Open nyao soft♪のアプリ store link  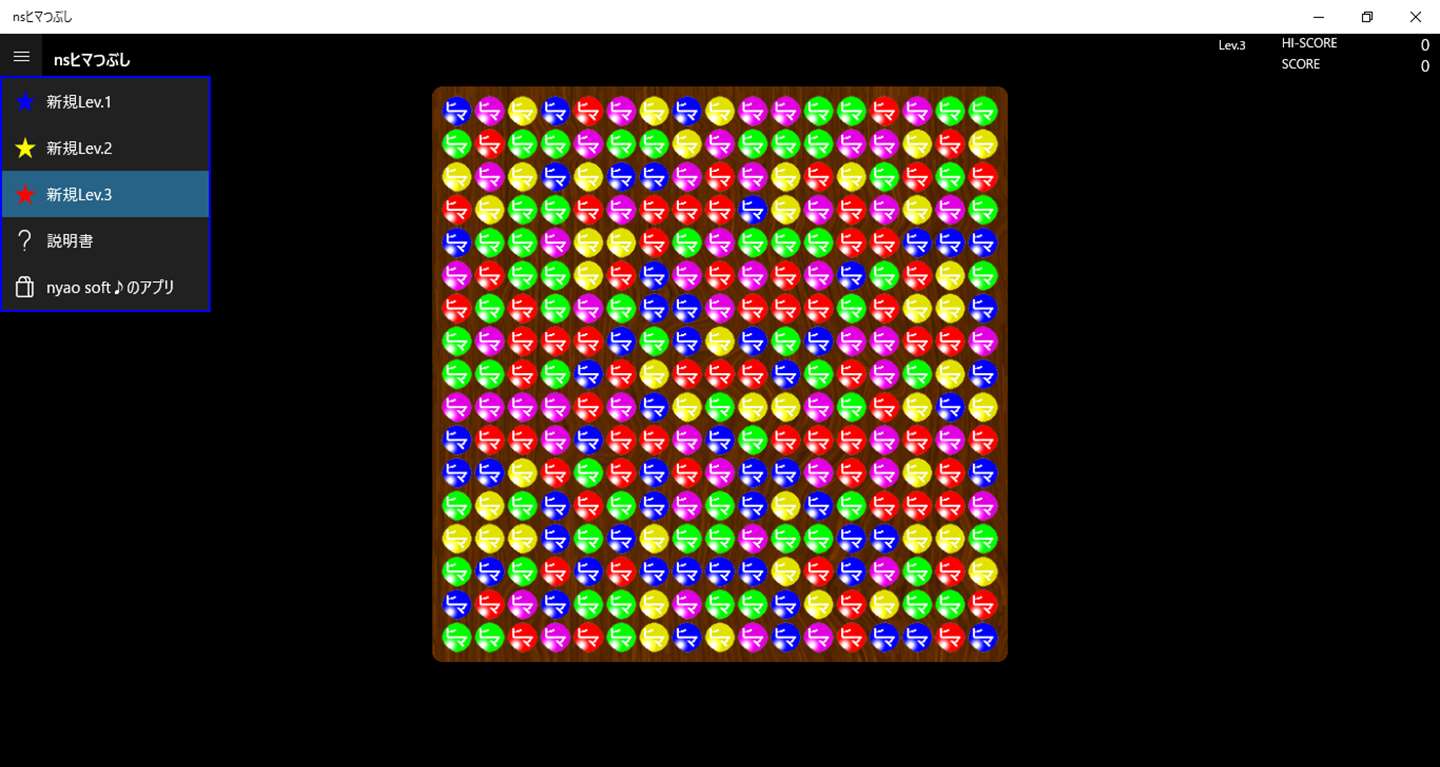(105, 288)
